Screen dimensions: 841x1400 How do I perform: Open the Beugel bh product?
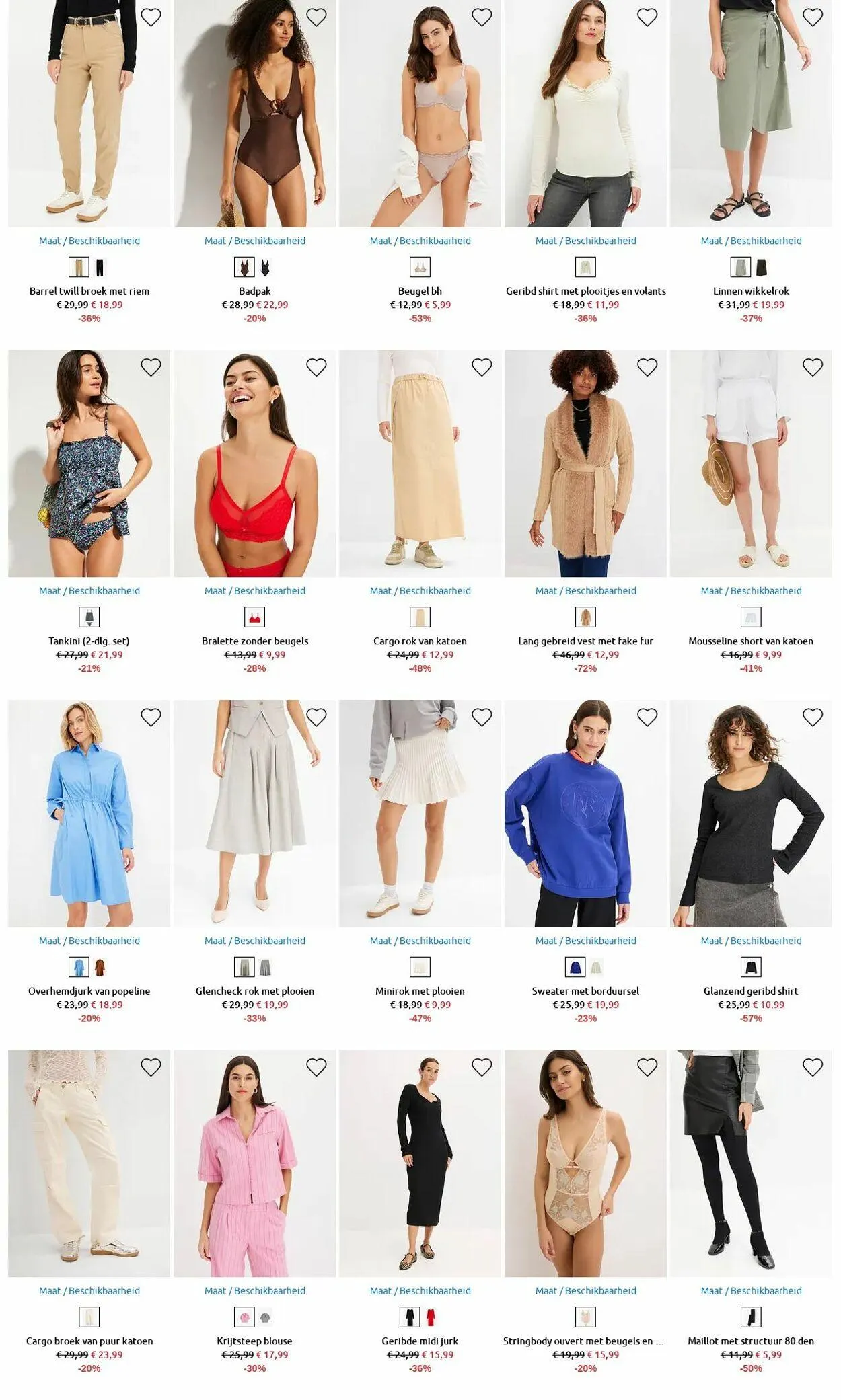coord(420,291)
